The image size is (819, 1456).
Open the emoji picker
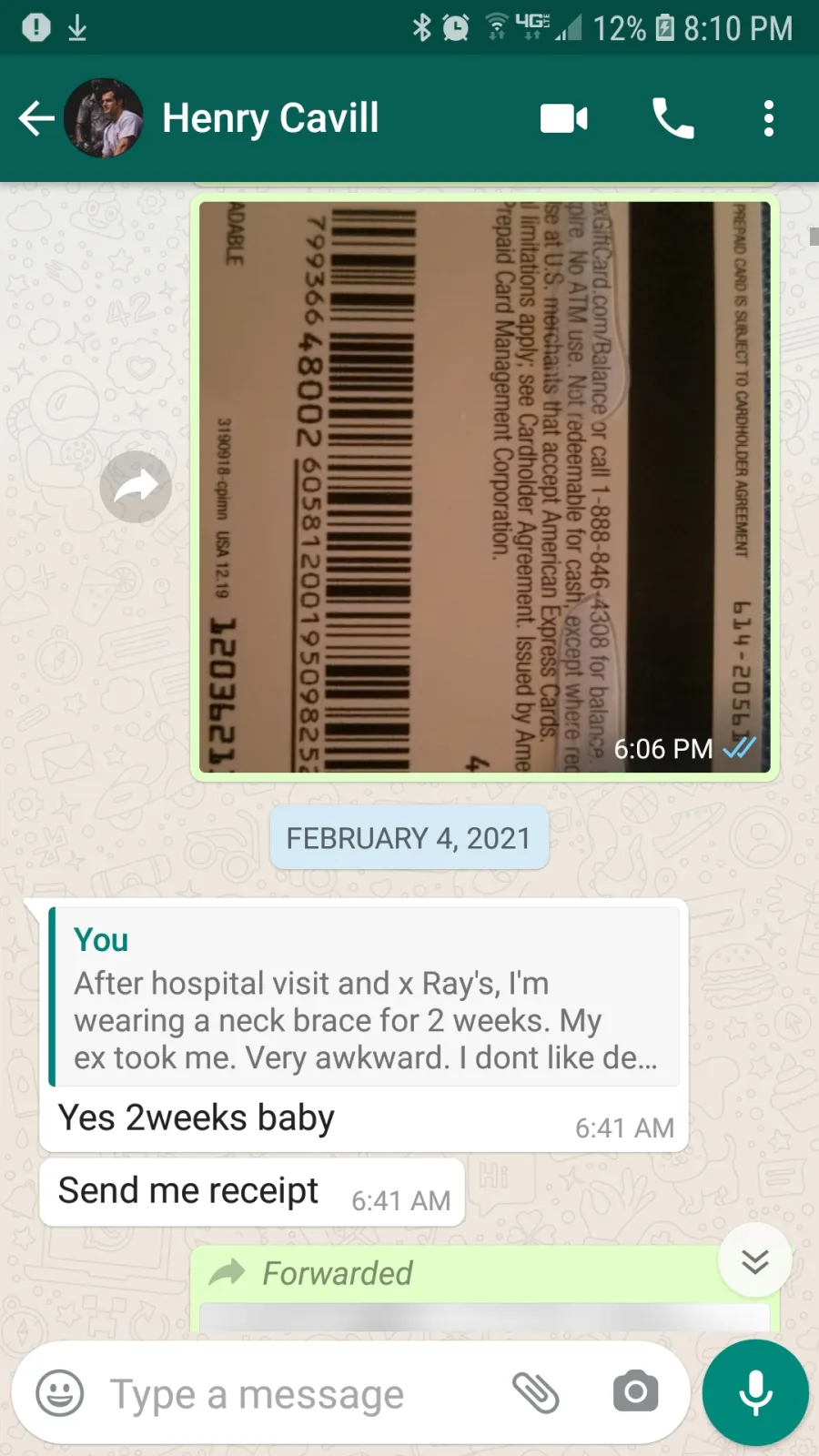click(60, 1393)
